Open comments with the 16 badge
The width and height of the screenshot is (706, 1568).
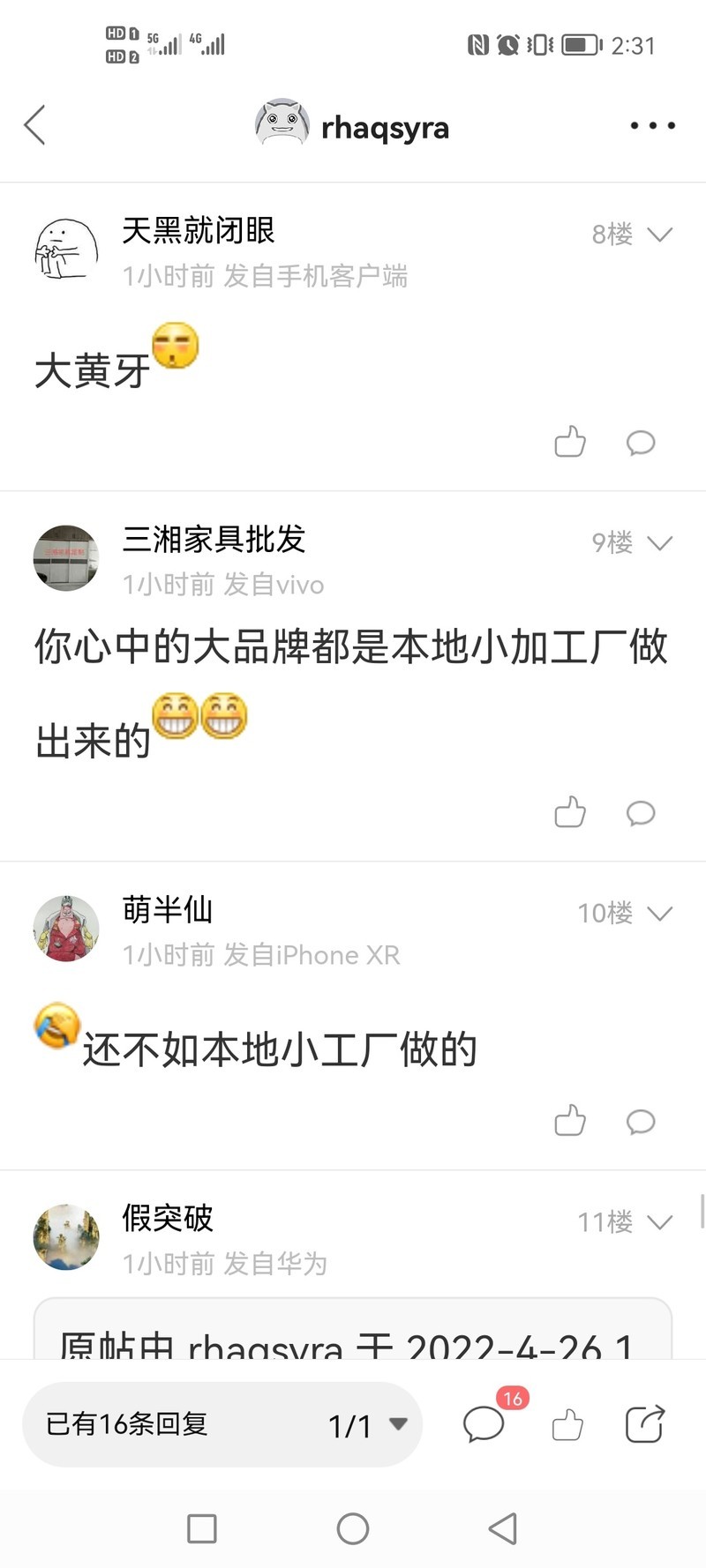pyautogui.click(x=484, y=1425)
